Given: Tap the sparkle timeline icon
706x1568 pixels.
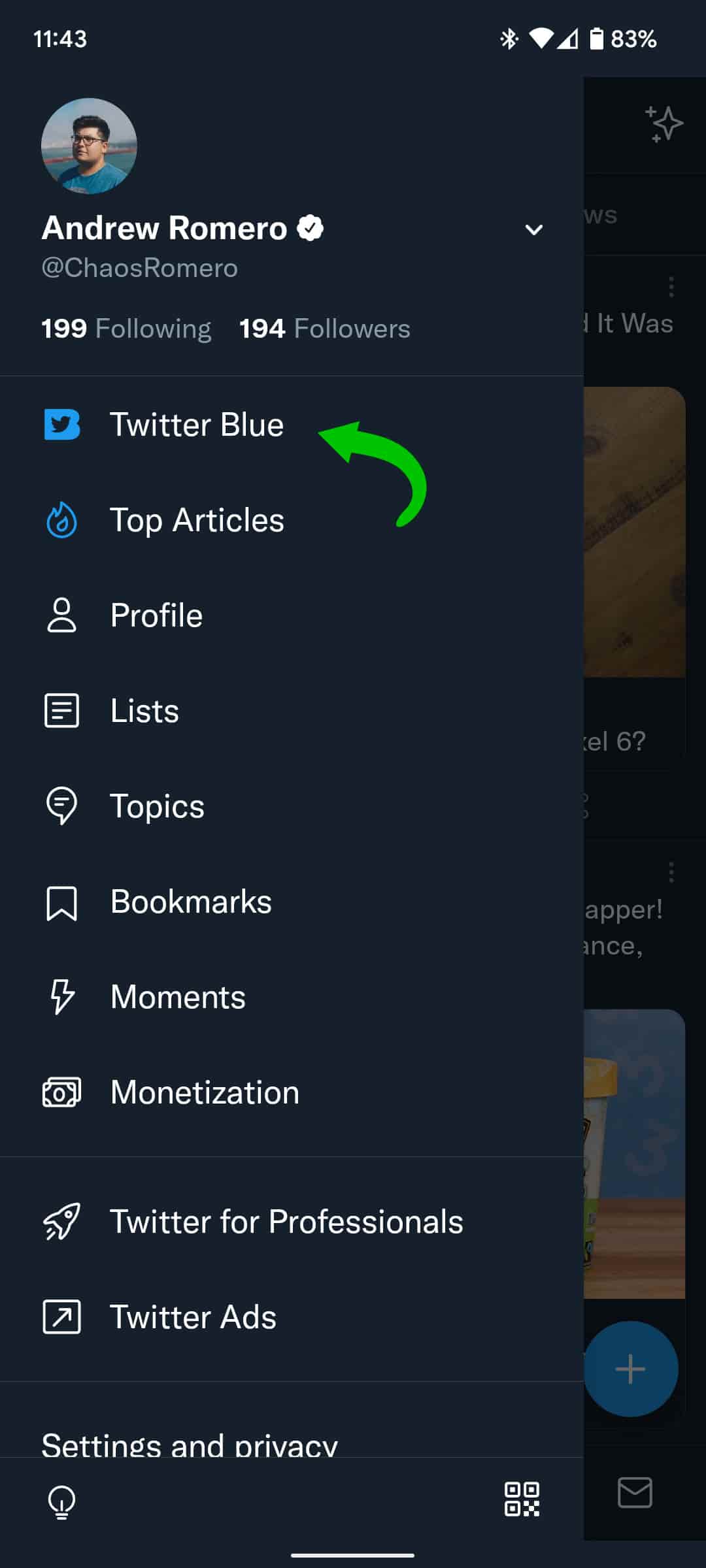Looking at the screenshot, I should click(x=664, y=123).
